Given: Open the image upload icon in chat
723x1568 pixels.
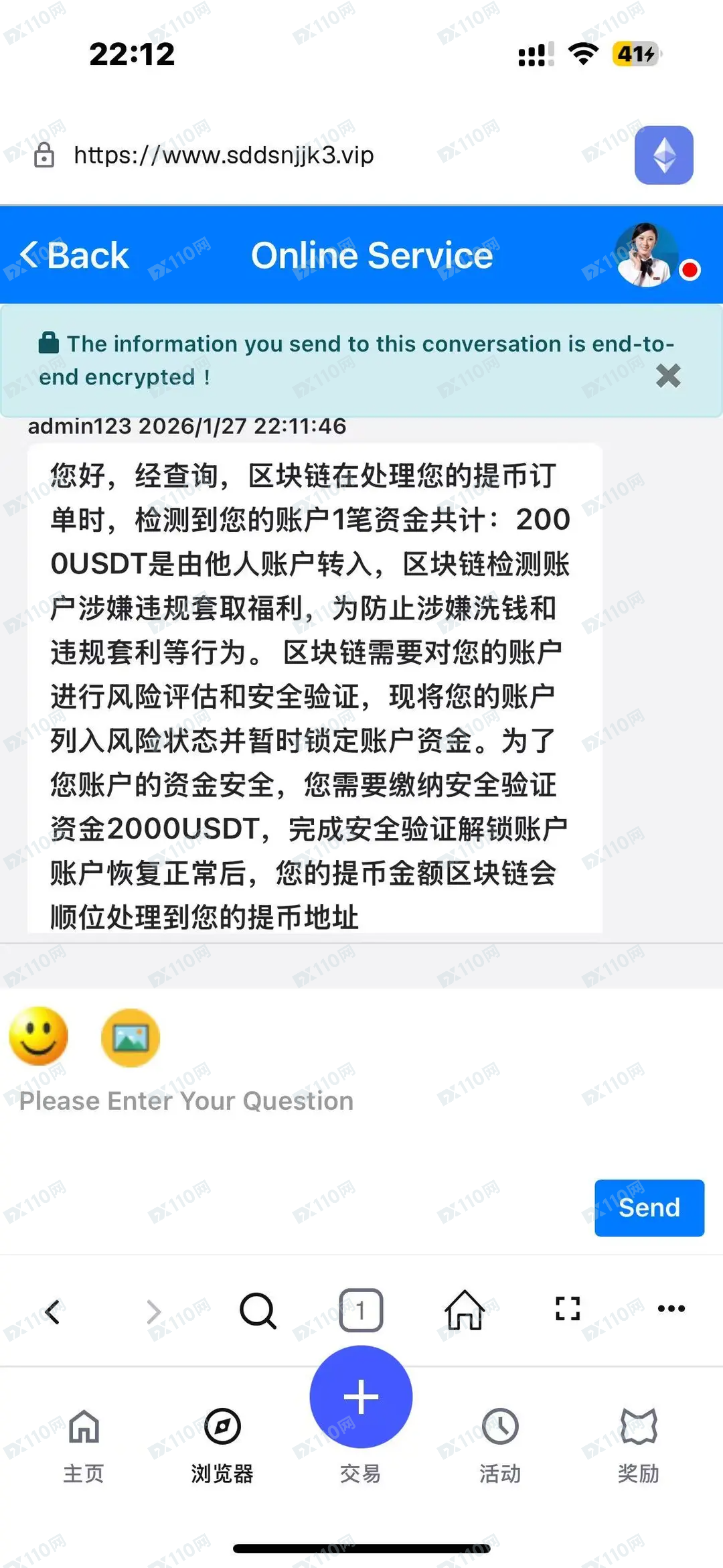Looking at the screenshot, I should [130, 1037].
